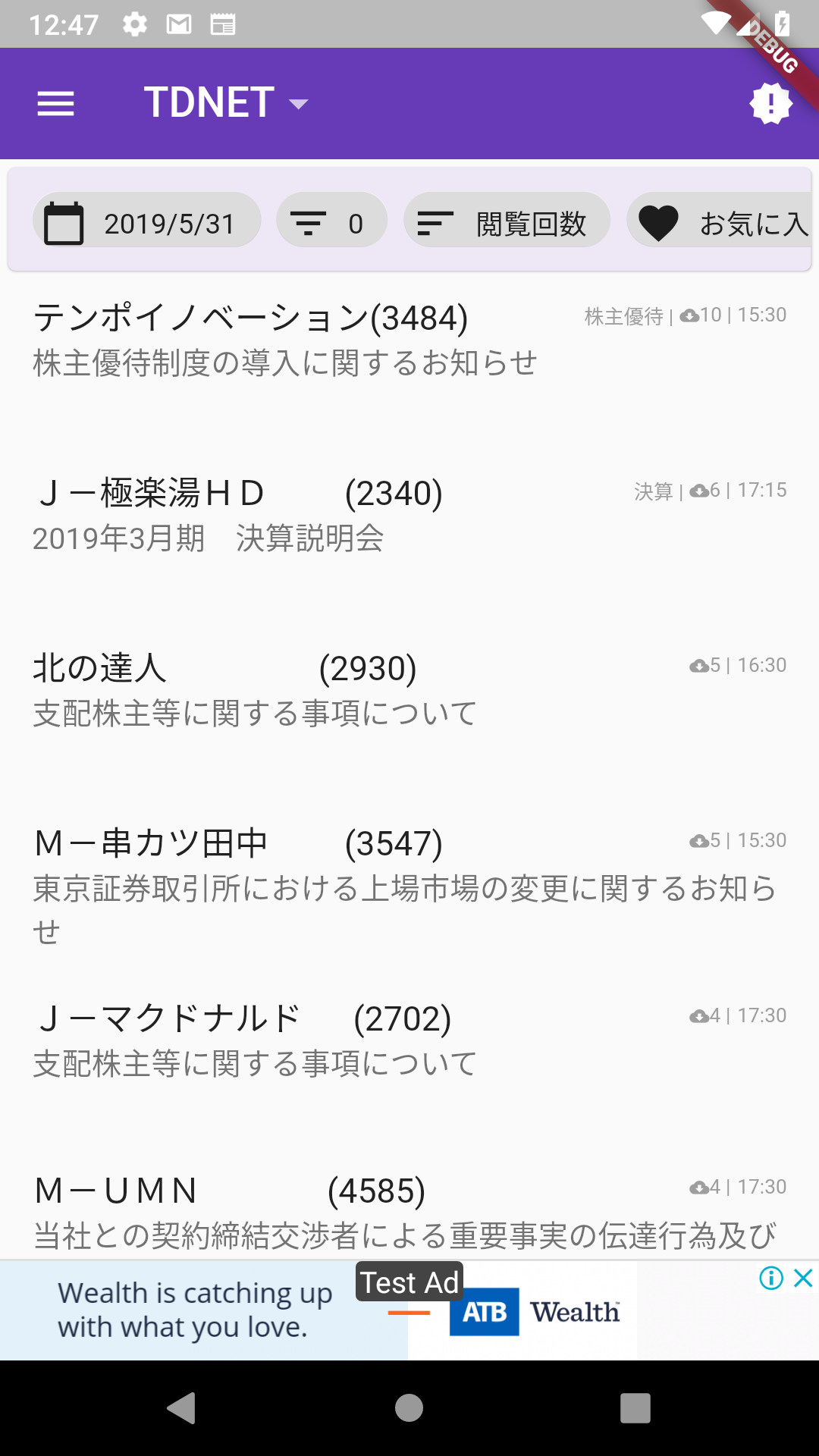This screenshot has width=819, height=1456.
Task: View the ad info icon
Action: (771, 1279)
